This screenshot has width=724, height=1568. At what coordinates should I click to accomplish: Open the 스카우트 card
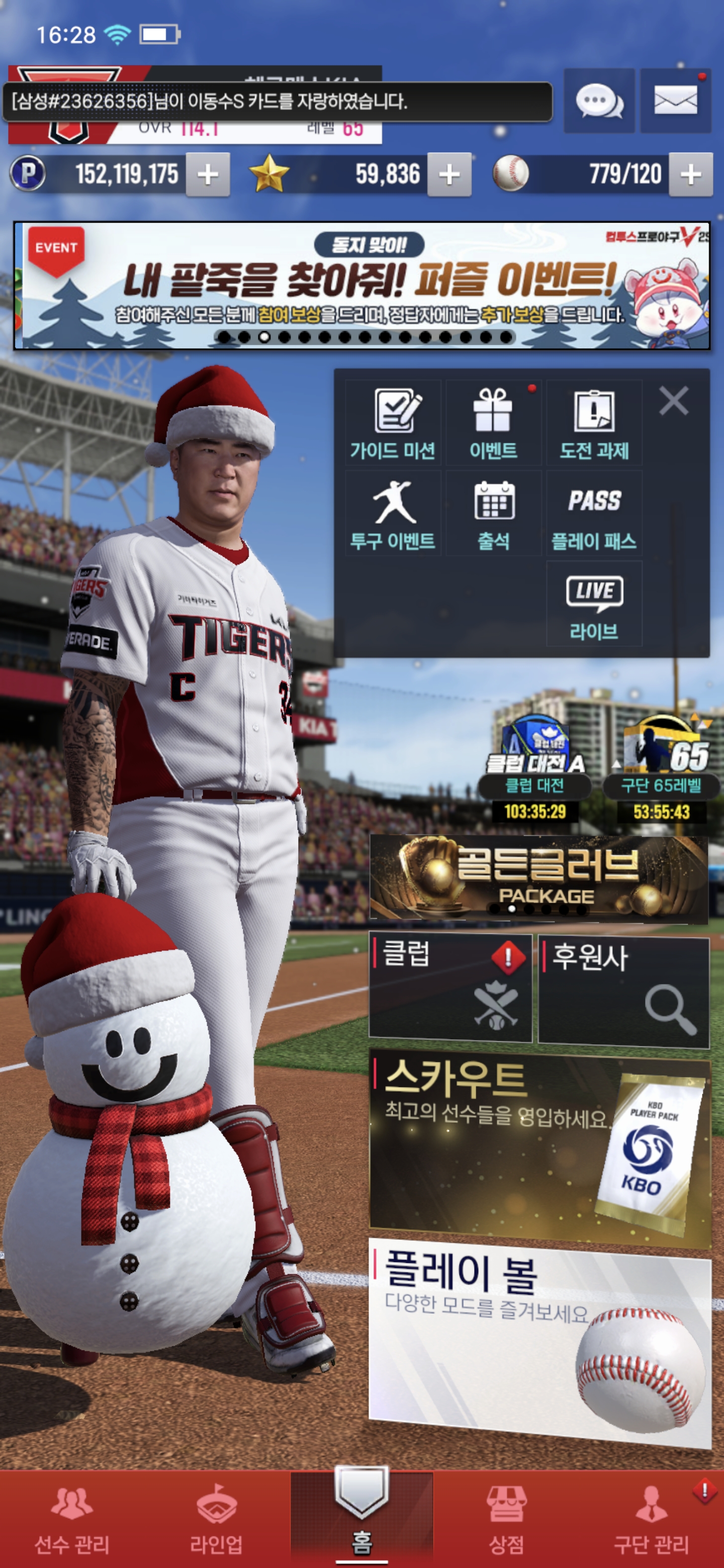(539, 1147)
